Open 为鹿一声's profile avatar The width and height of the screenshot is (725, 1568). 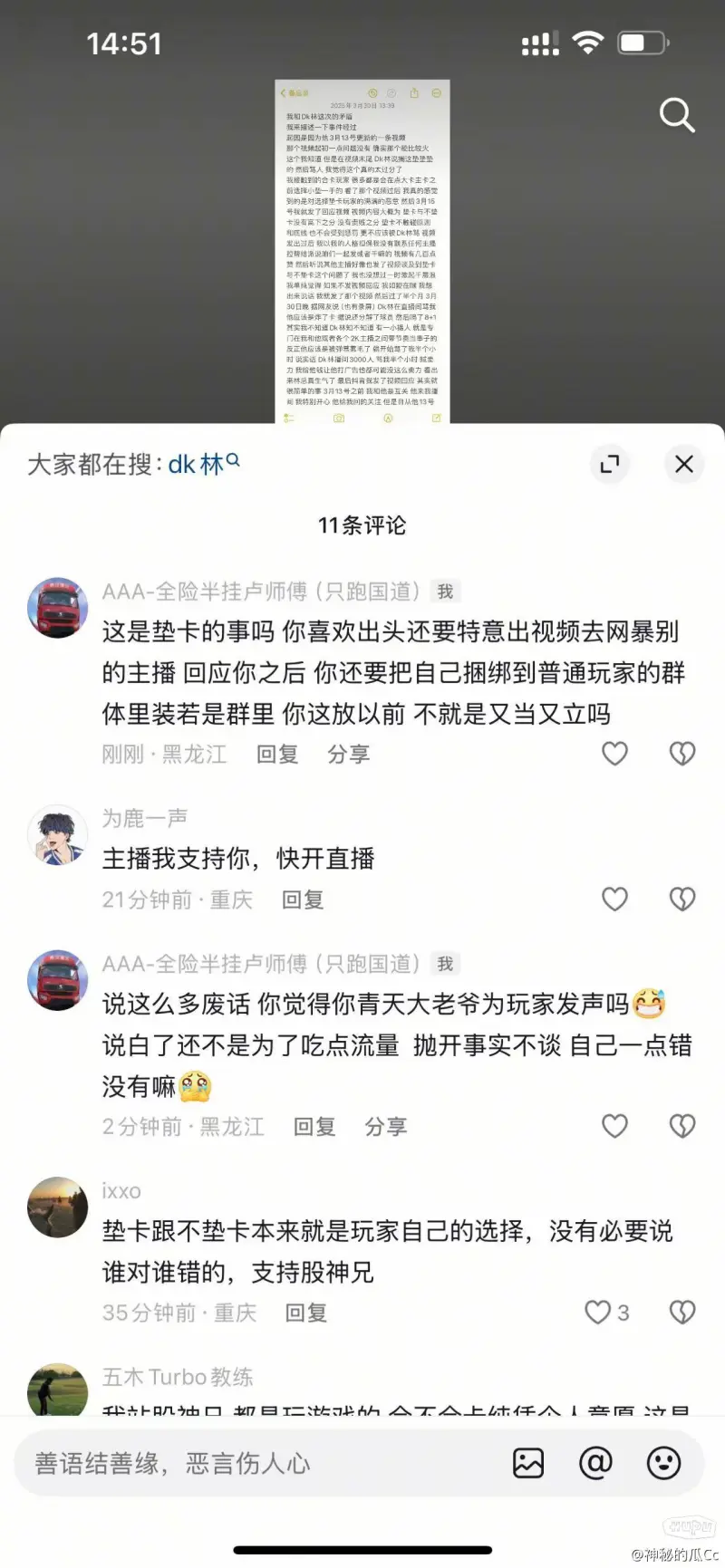[58, 835]
